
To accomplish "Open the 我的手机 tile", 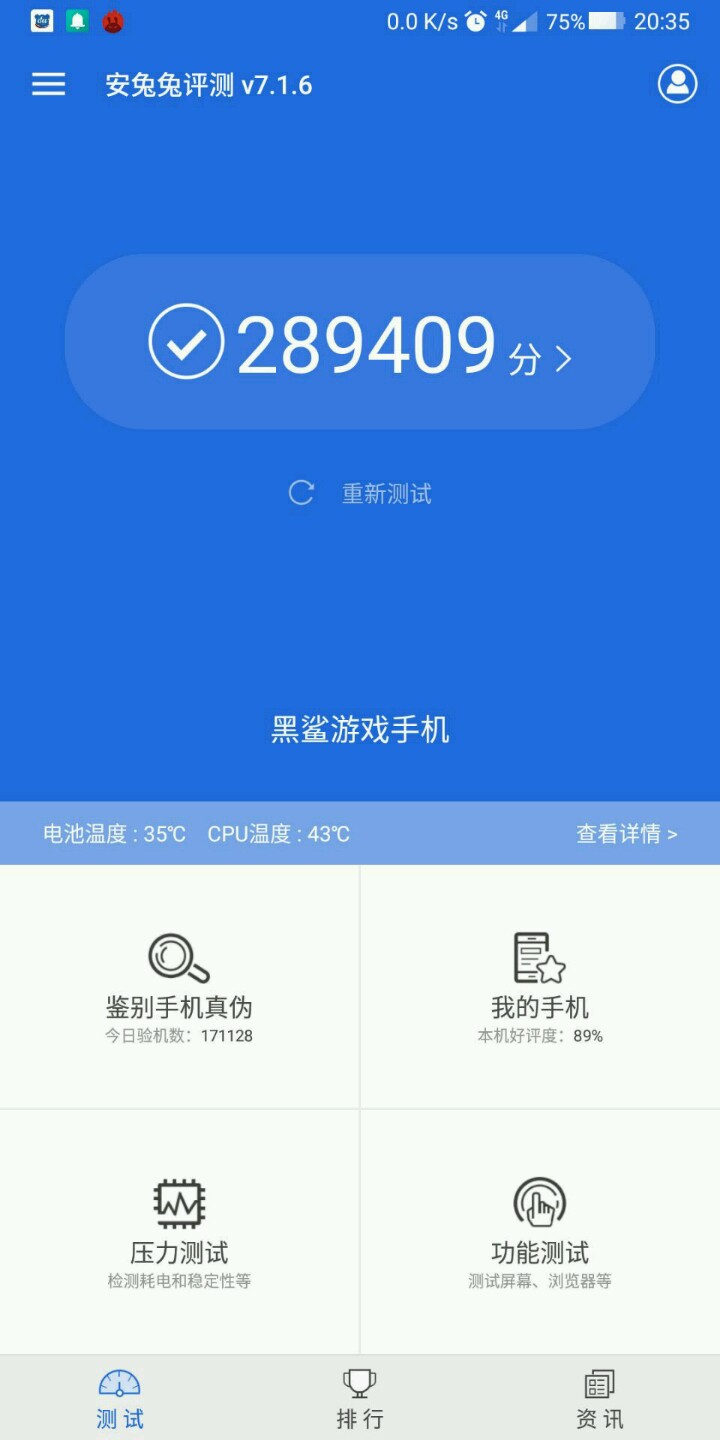I will pos(540,987).
